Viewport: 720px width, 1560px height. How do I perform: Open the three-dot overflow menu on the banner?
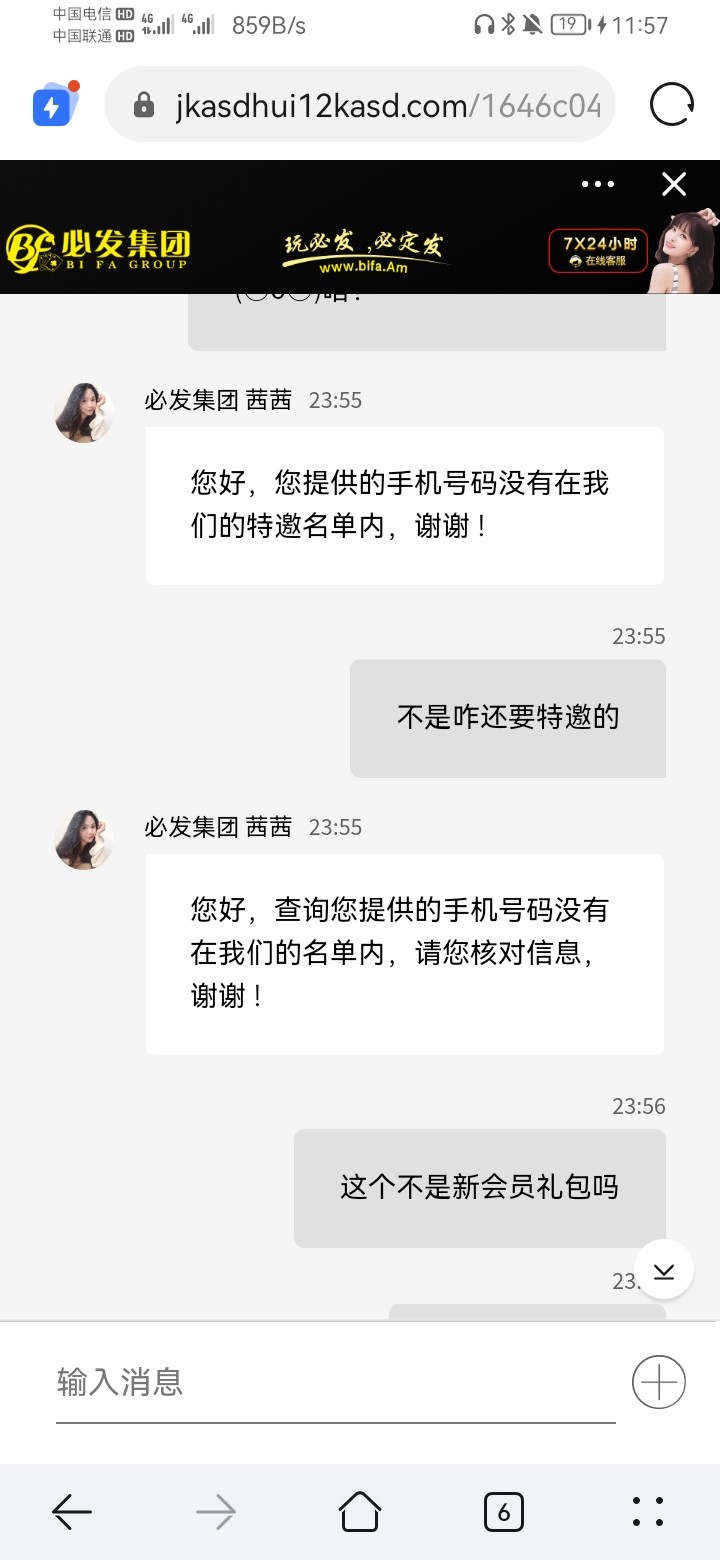click(x=597, y=184)
